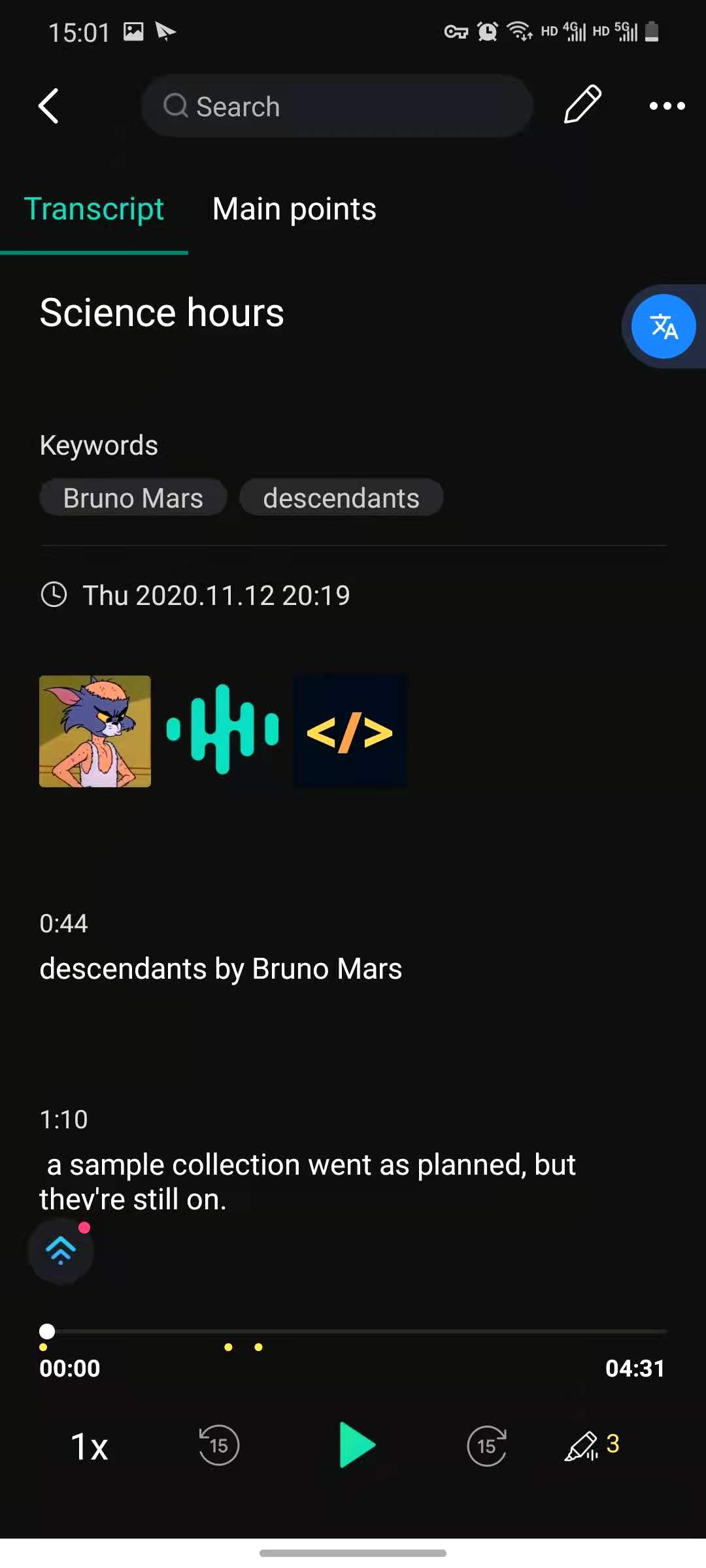This screenshot has width=706, height=1568.
Task: Jump to the transcript line at 1:10
Action: coord(307,1181)
